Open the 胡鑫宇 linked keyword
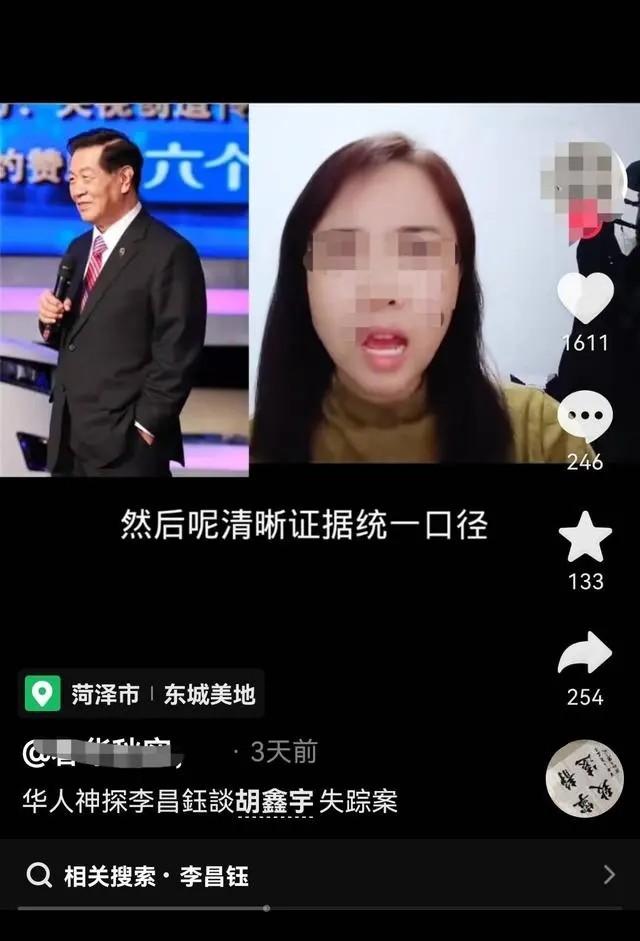 coord(275,802)
